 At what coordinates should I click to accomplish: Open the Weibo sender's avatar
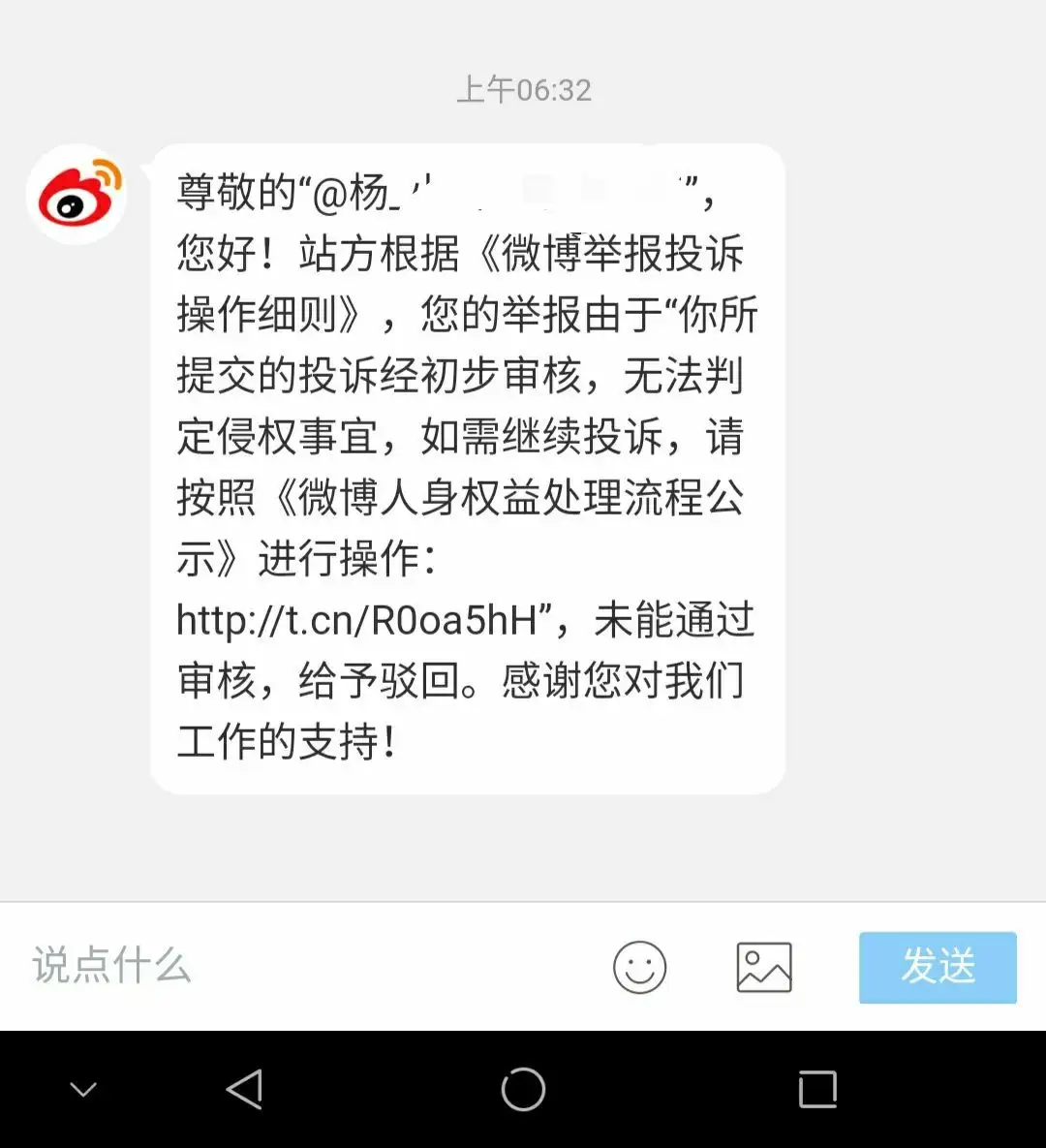click(77, 194)
